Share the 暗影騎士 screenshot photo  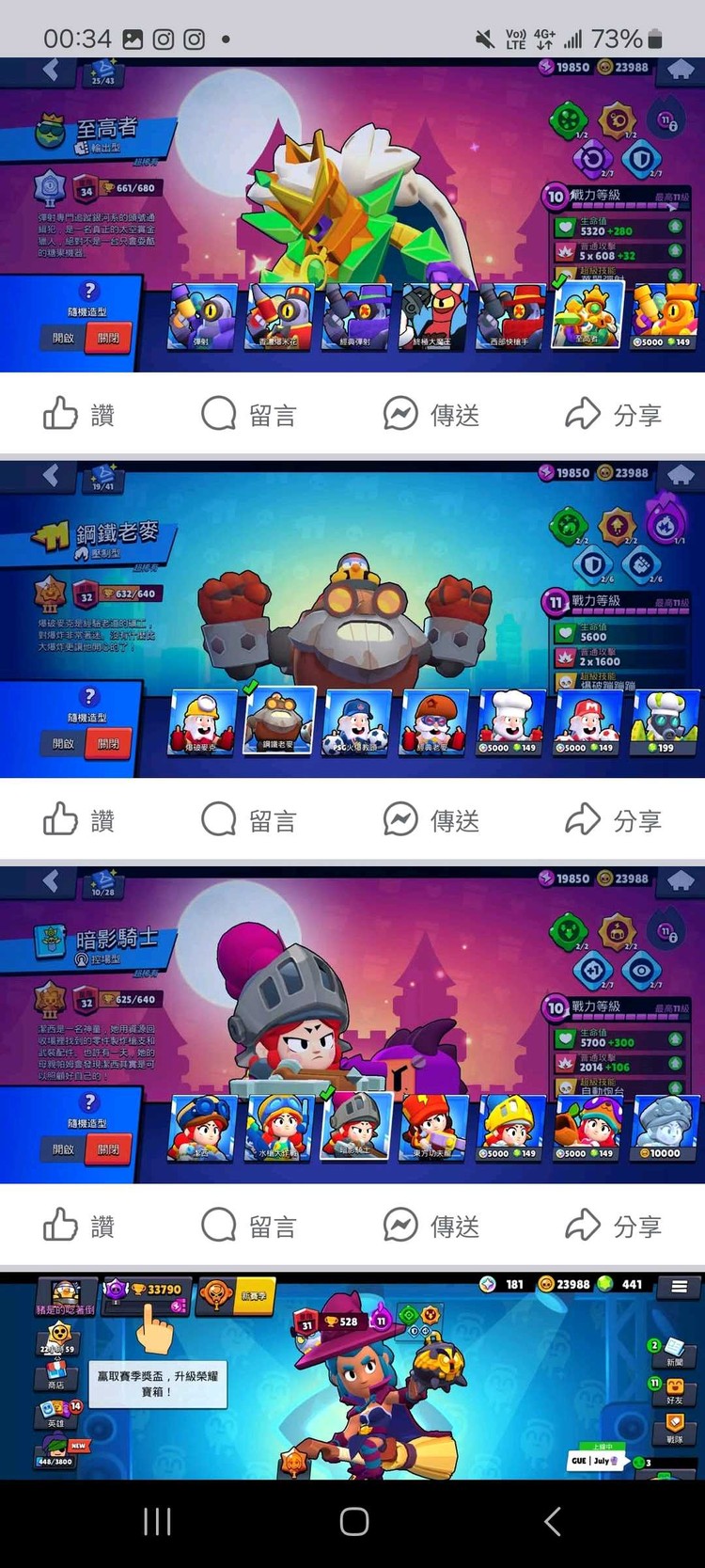click(x=614, y=1226)
